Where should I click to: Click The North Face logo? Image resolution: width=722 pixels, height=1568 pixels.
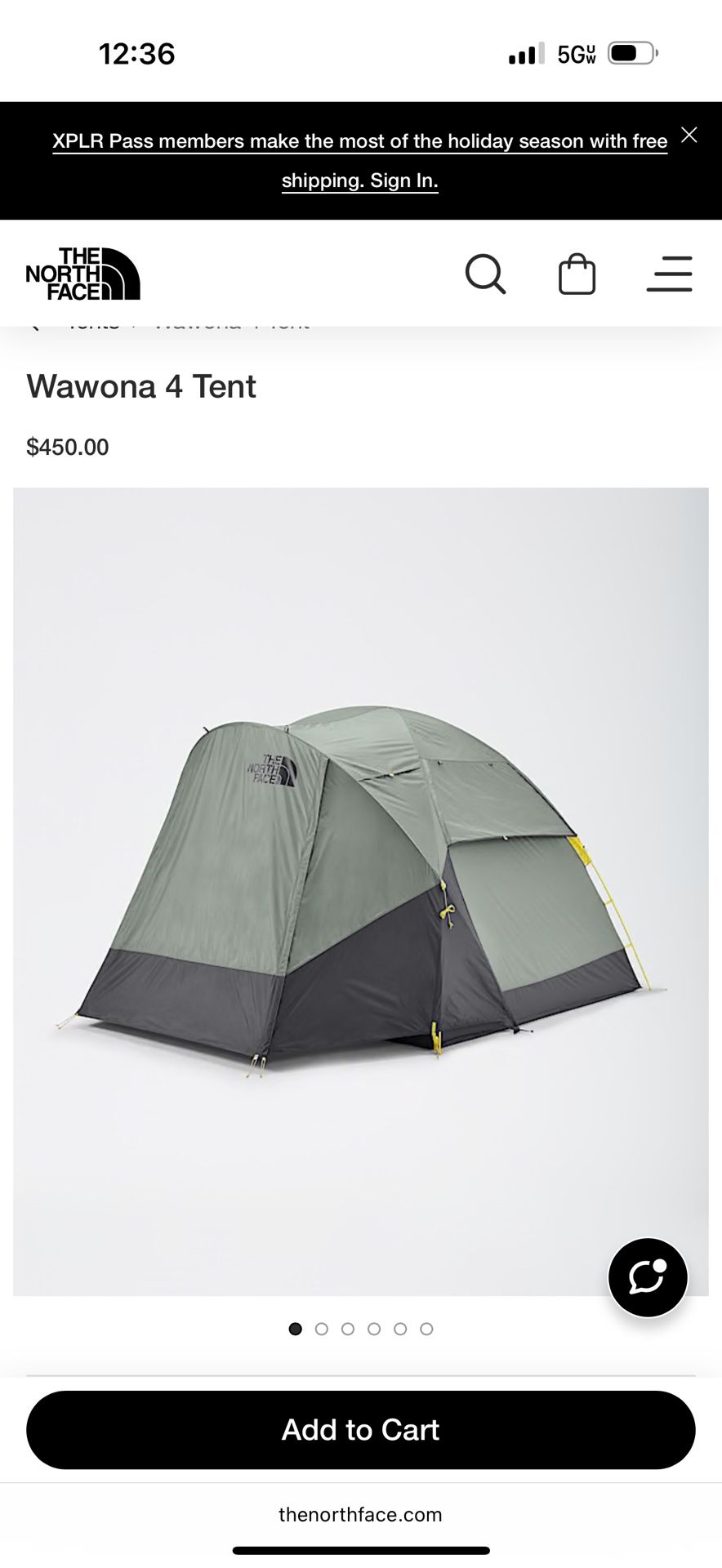click(x=84, y=274)
